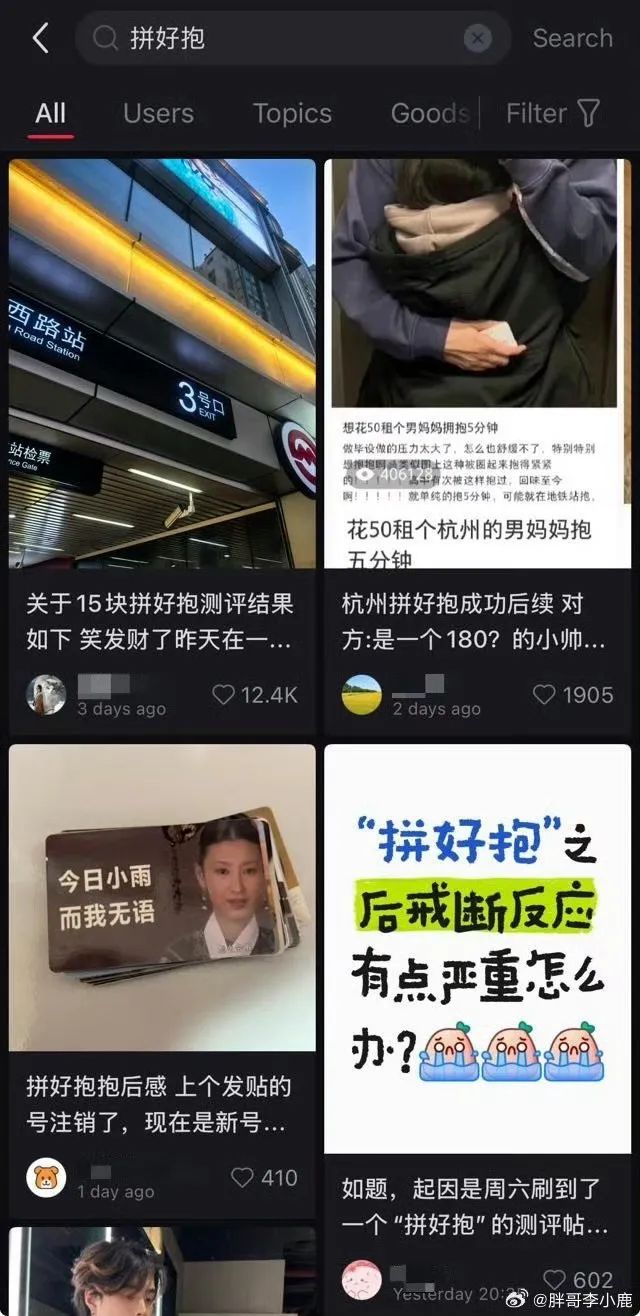Screen dimensions: 640x1316
Task: Switch to the Topics tab
Action: 292,114
